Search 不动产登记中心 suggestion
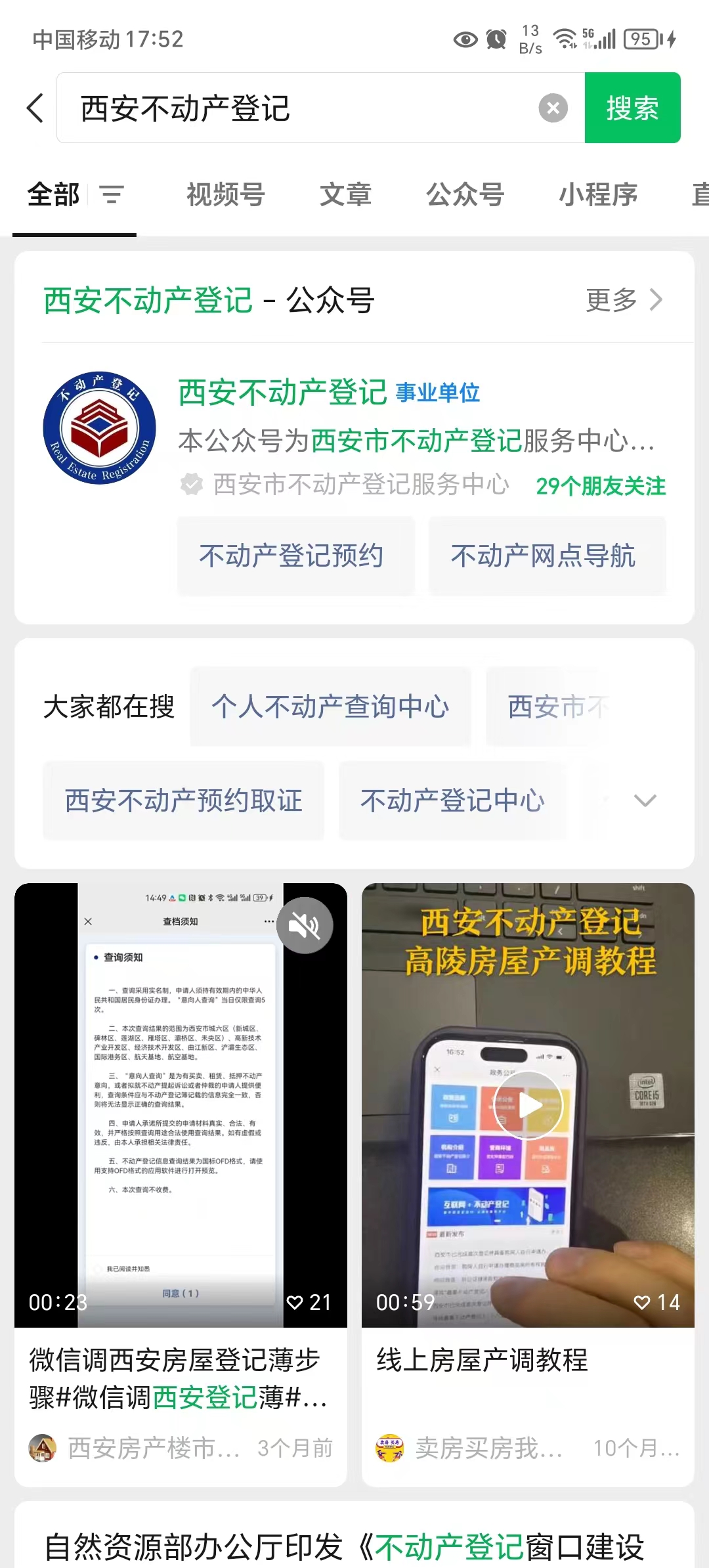 tap(452, 800)
